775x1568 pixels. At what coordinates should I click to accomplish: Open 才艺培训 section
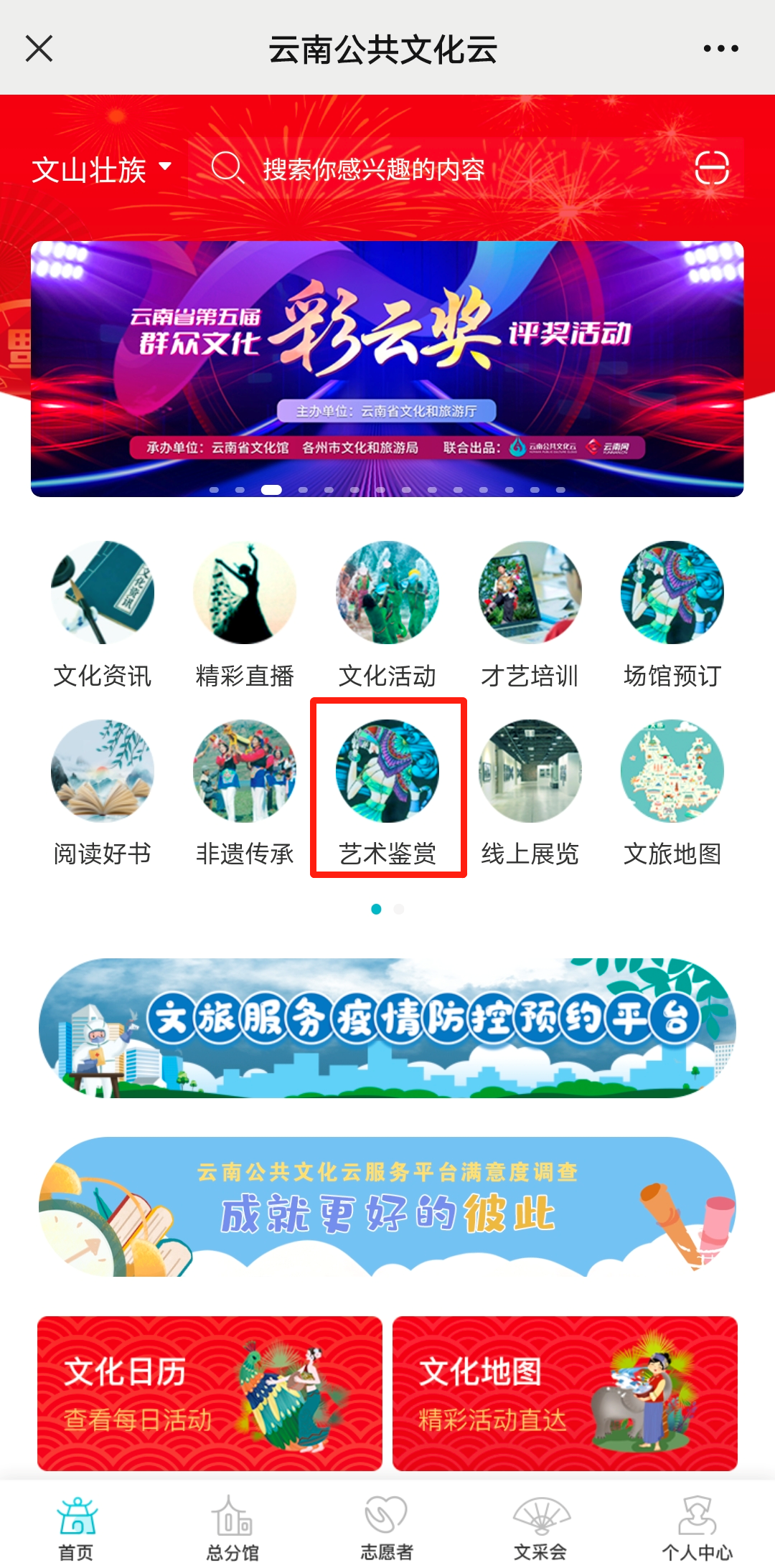point(530,614)
